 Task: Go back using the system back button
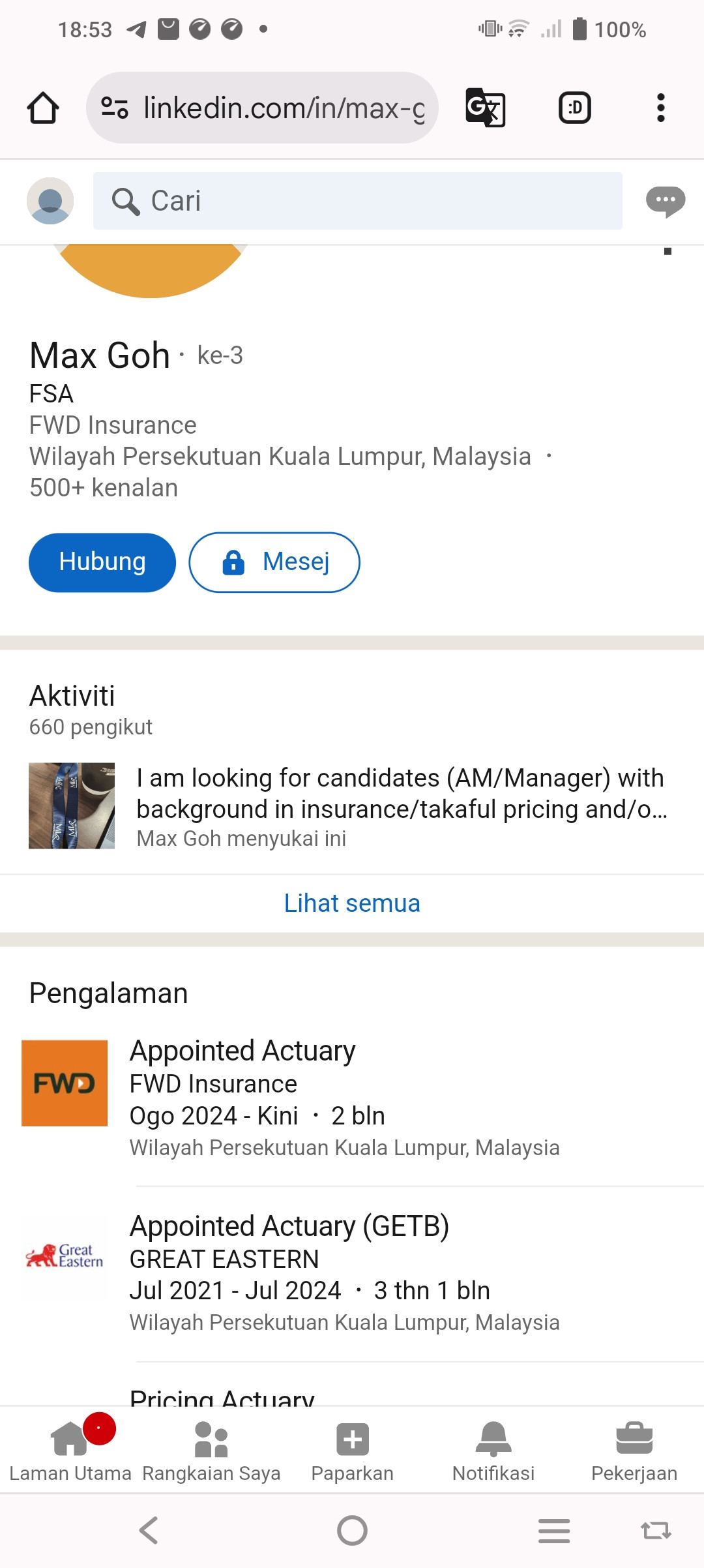click(149, 1530)
